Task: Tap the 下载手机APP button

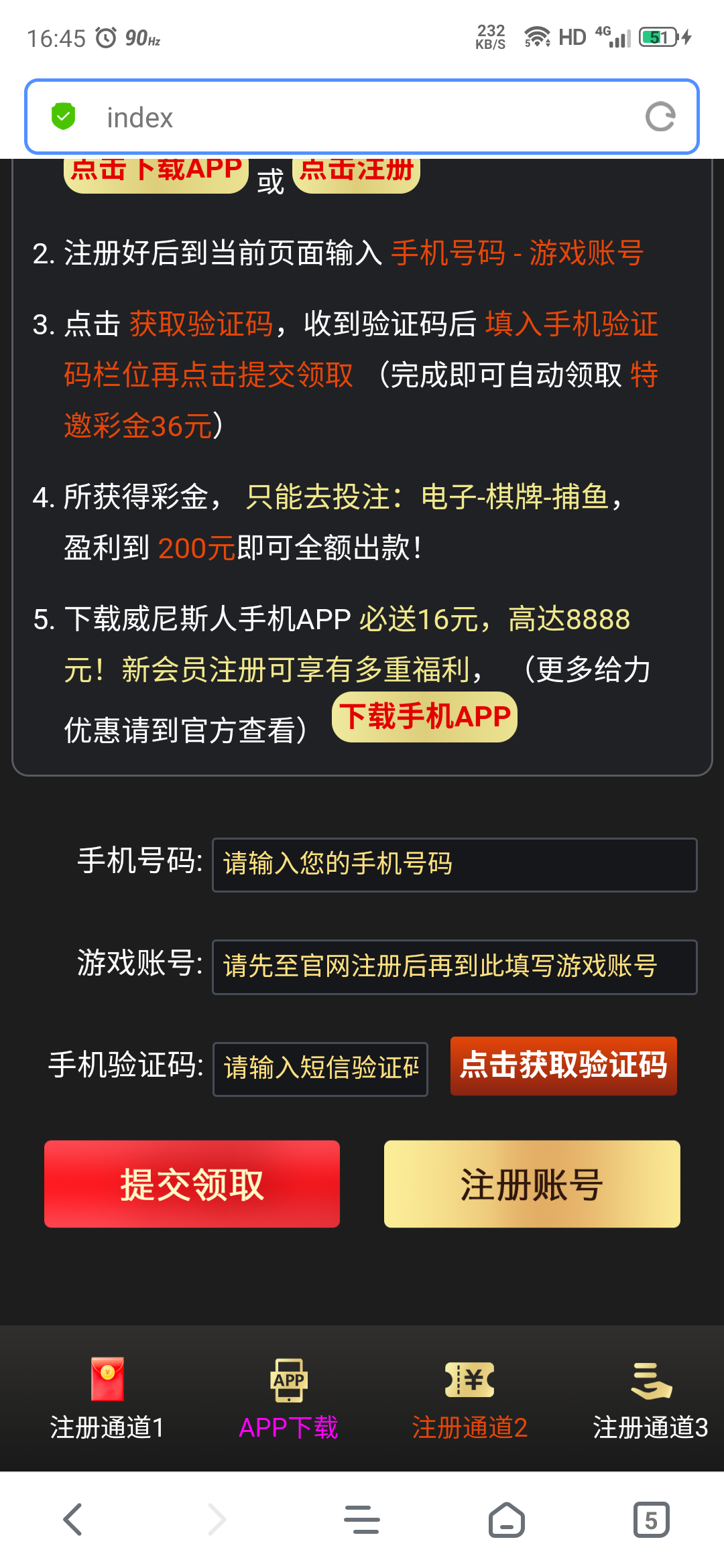Action: [424, 717]
